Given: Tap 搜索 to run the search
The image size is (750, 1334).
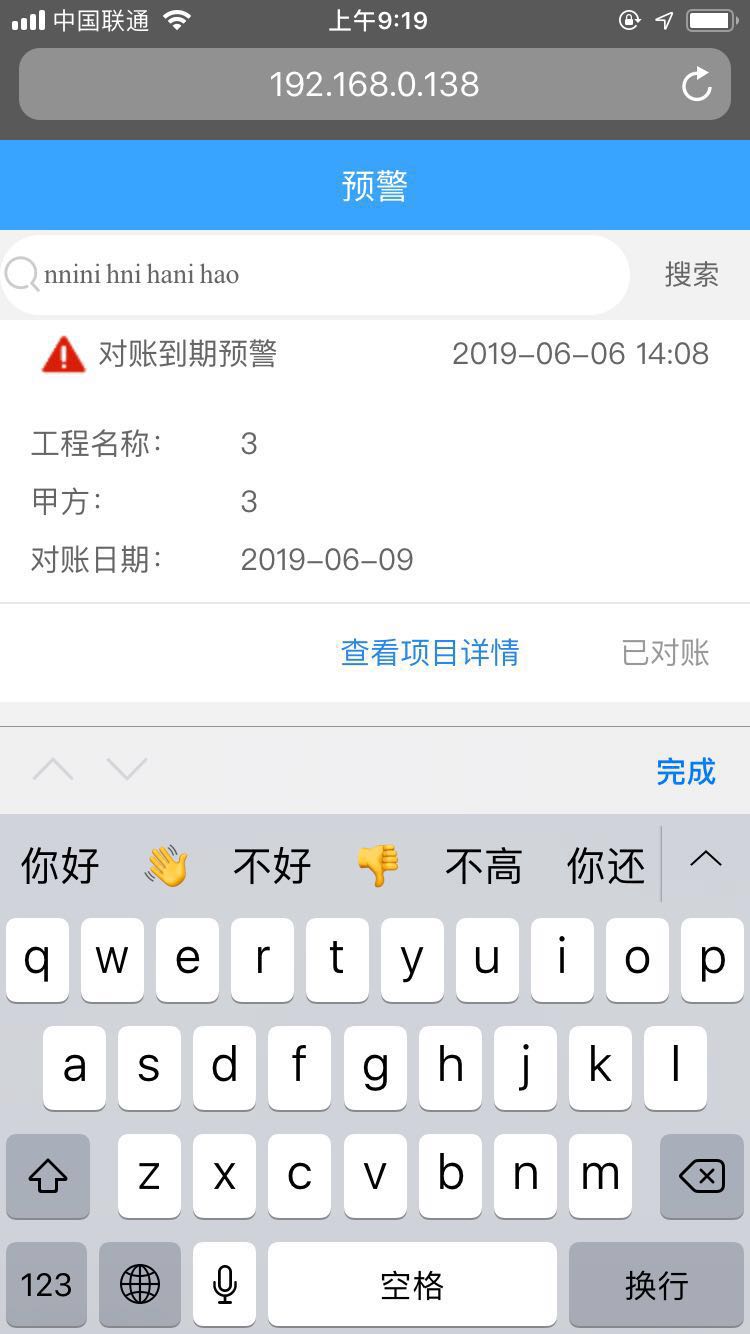Looking at the screenshot, I should pyautogui.click(x=692, y=274).
